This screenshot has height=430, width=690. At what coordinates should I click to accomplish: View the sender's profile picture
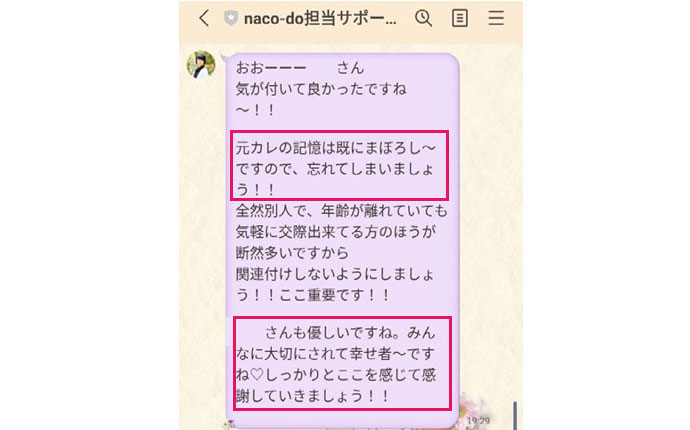coord(203,66)
